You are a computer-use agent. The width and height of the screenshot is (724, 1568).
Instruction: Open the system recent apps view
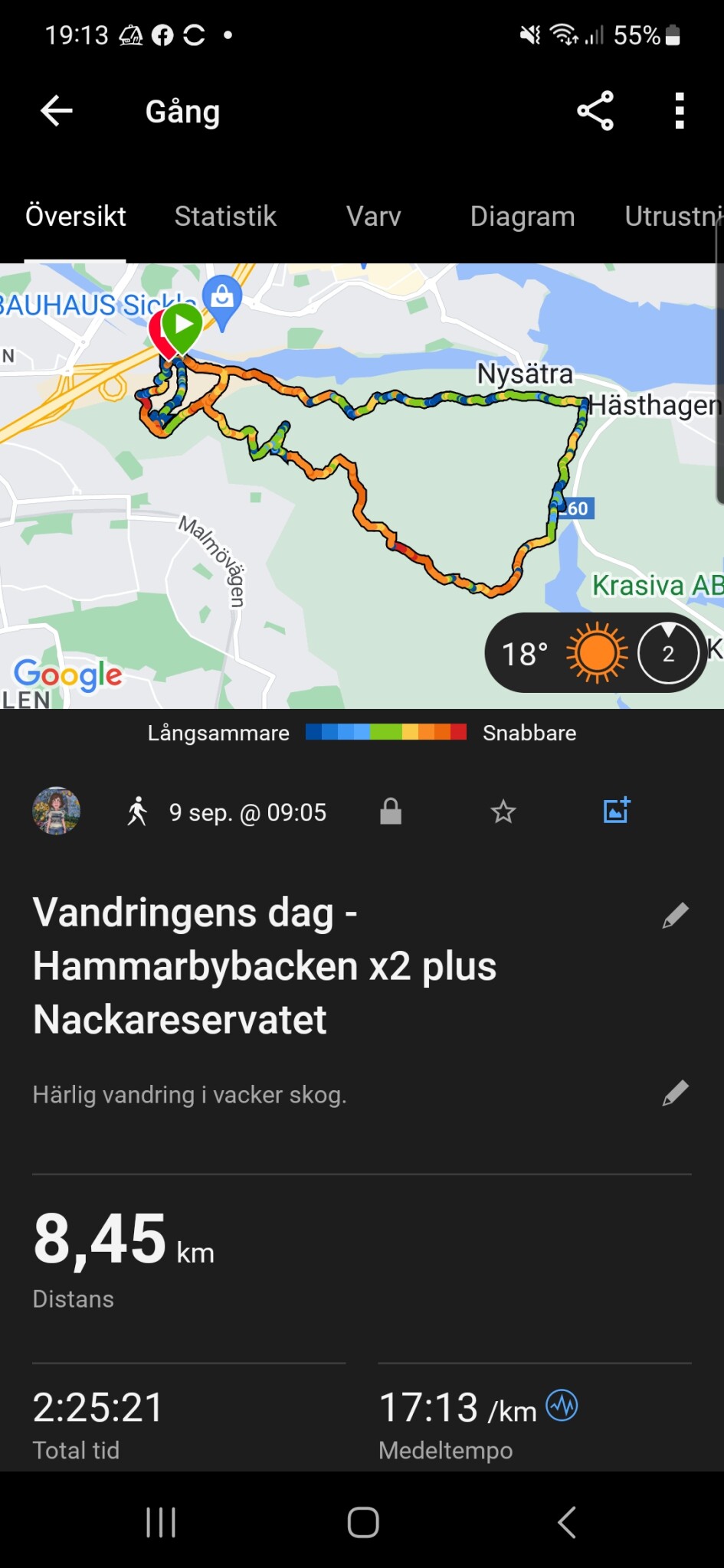(x=161, y=1522)
